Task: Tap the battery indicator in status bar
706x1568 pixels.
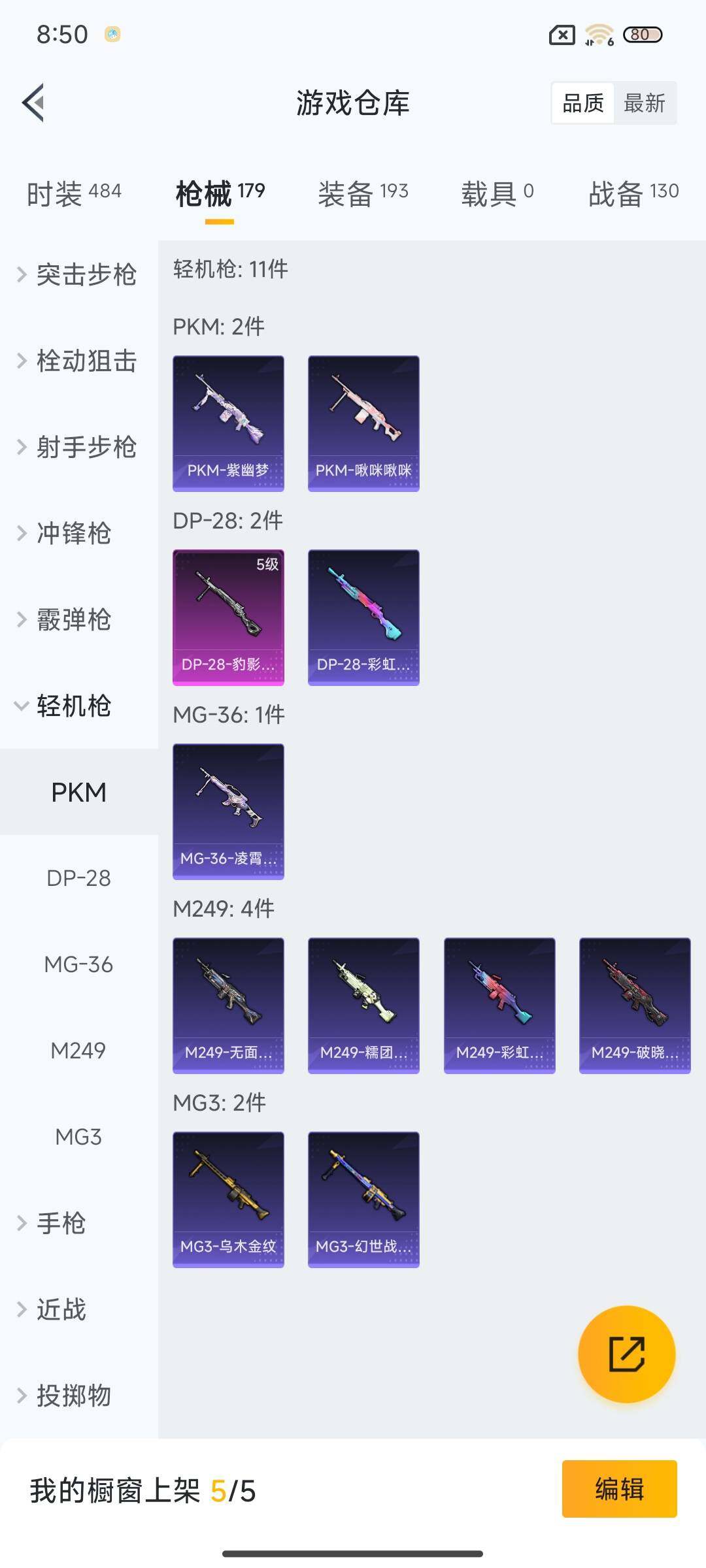Action: (x=643, y=34)
